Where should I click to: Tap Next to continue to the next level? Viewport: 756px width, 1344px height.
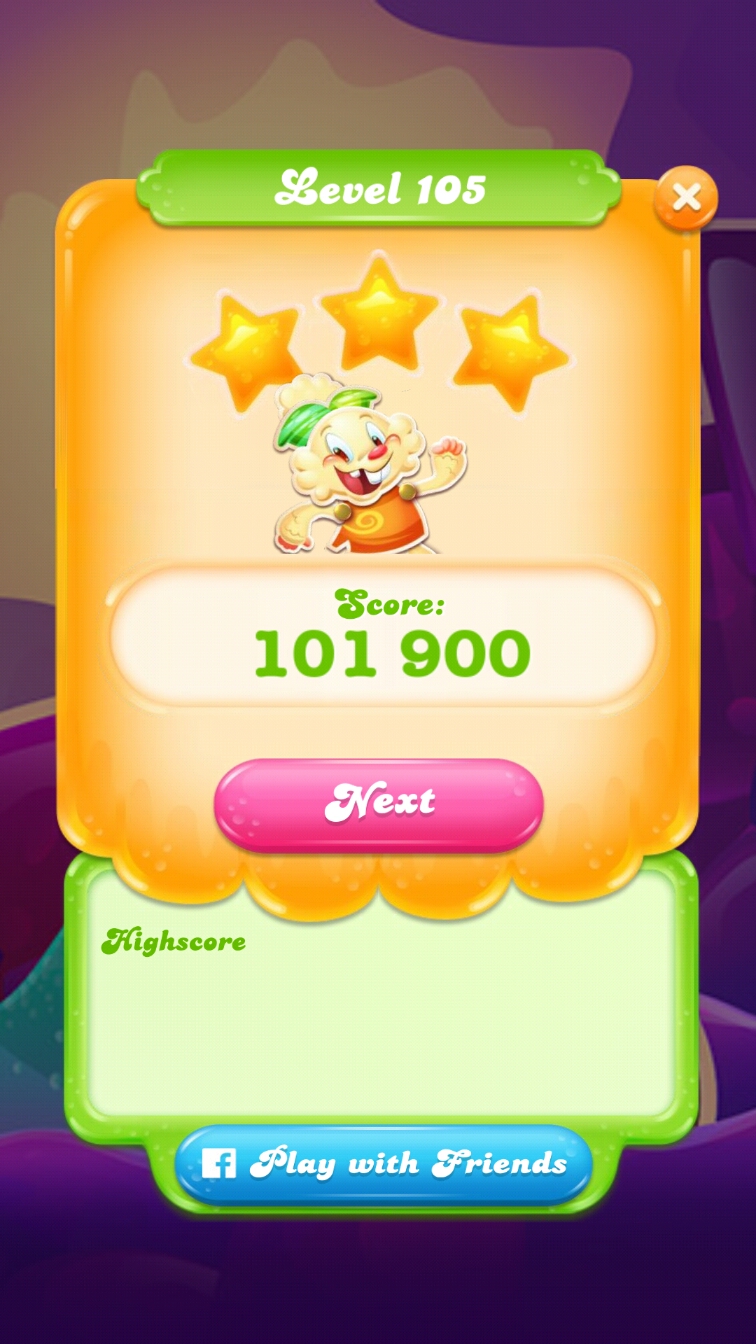coord(379,803)
